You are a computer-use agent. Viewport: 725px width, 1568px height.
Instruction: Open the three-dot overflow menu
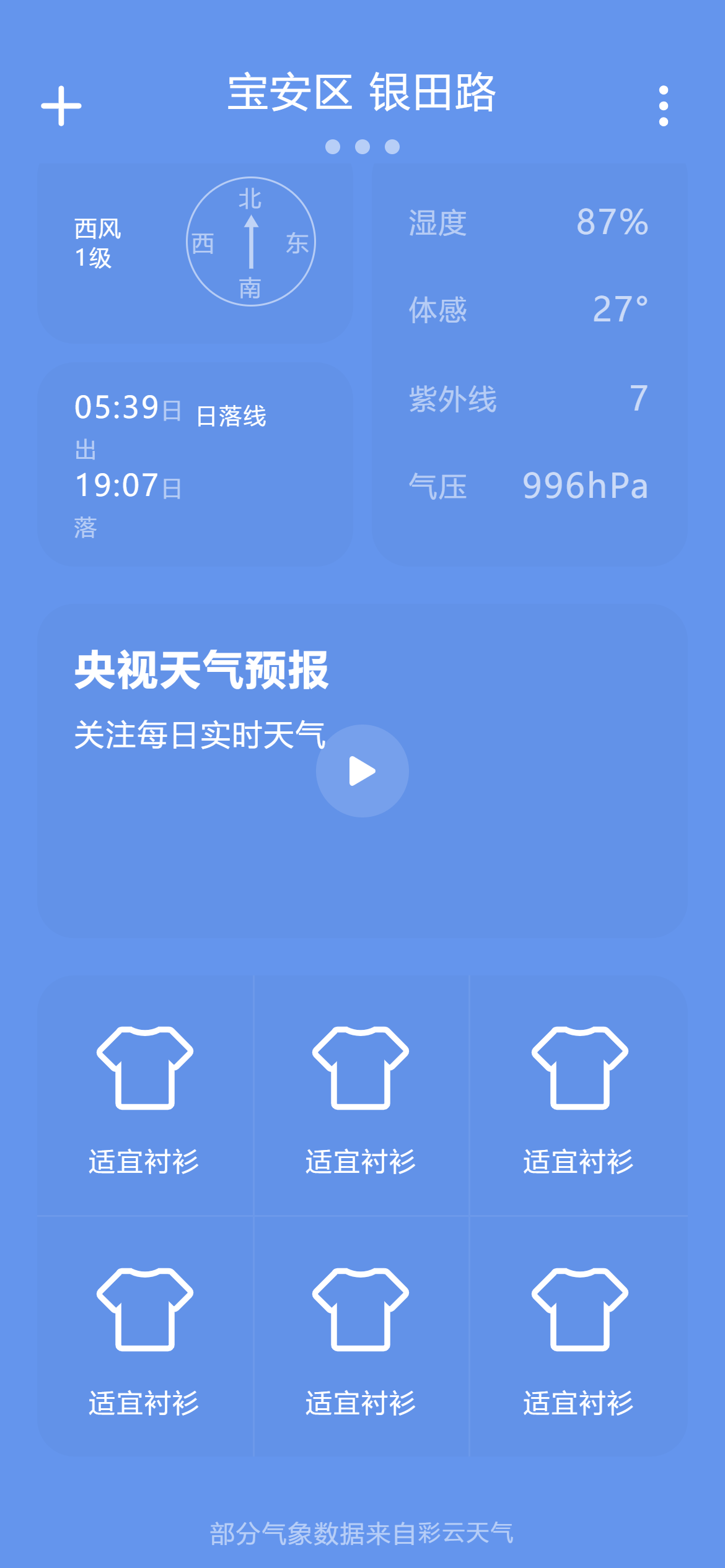[x=664, y=105]
